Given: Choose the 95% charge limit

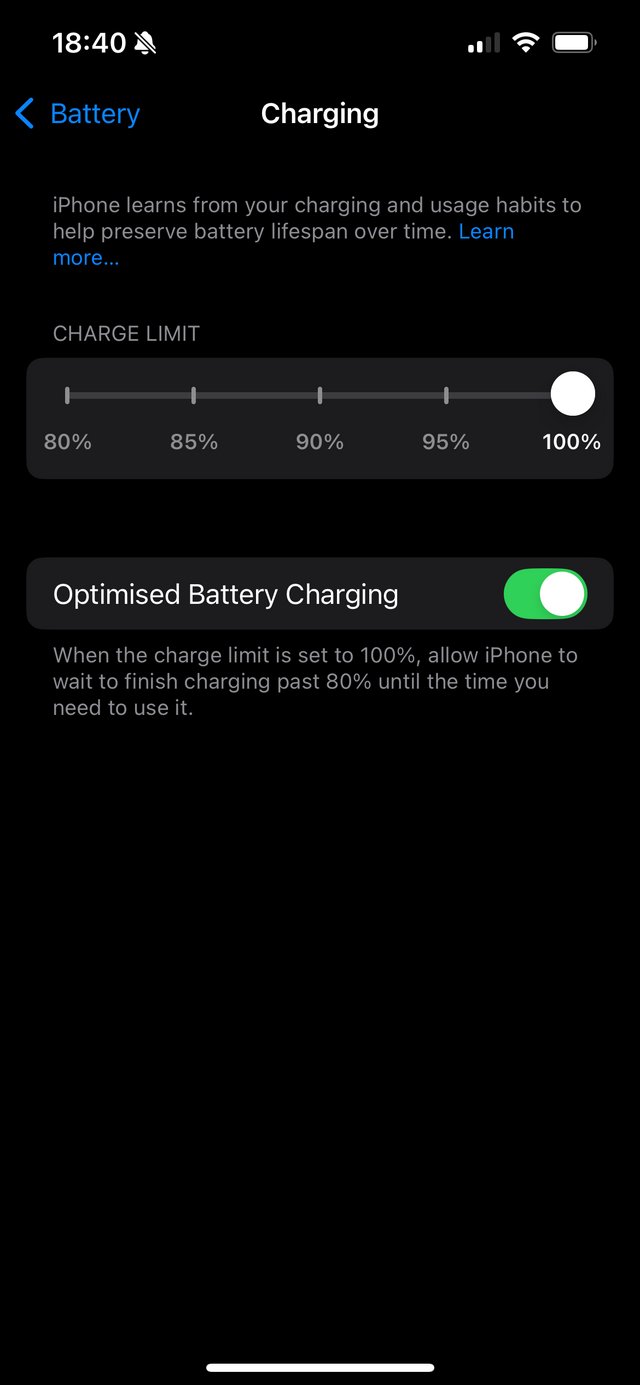Looking at the screenshot, I should (x=446, y=396).
